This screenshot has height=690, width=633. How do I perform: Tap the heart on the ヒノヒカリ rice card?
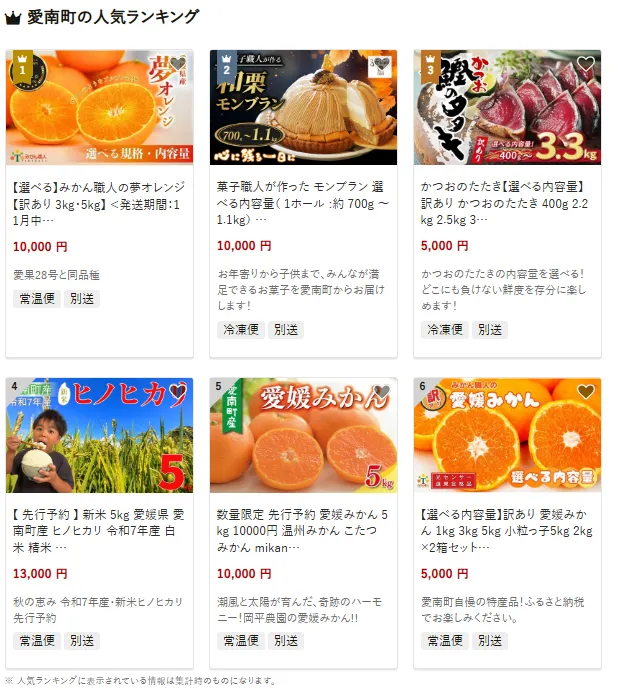[x=178, y=392]
